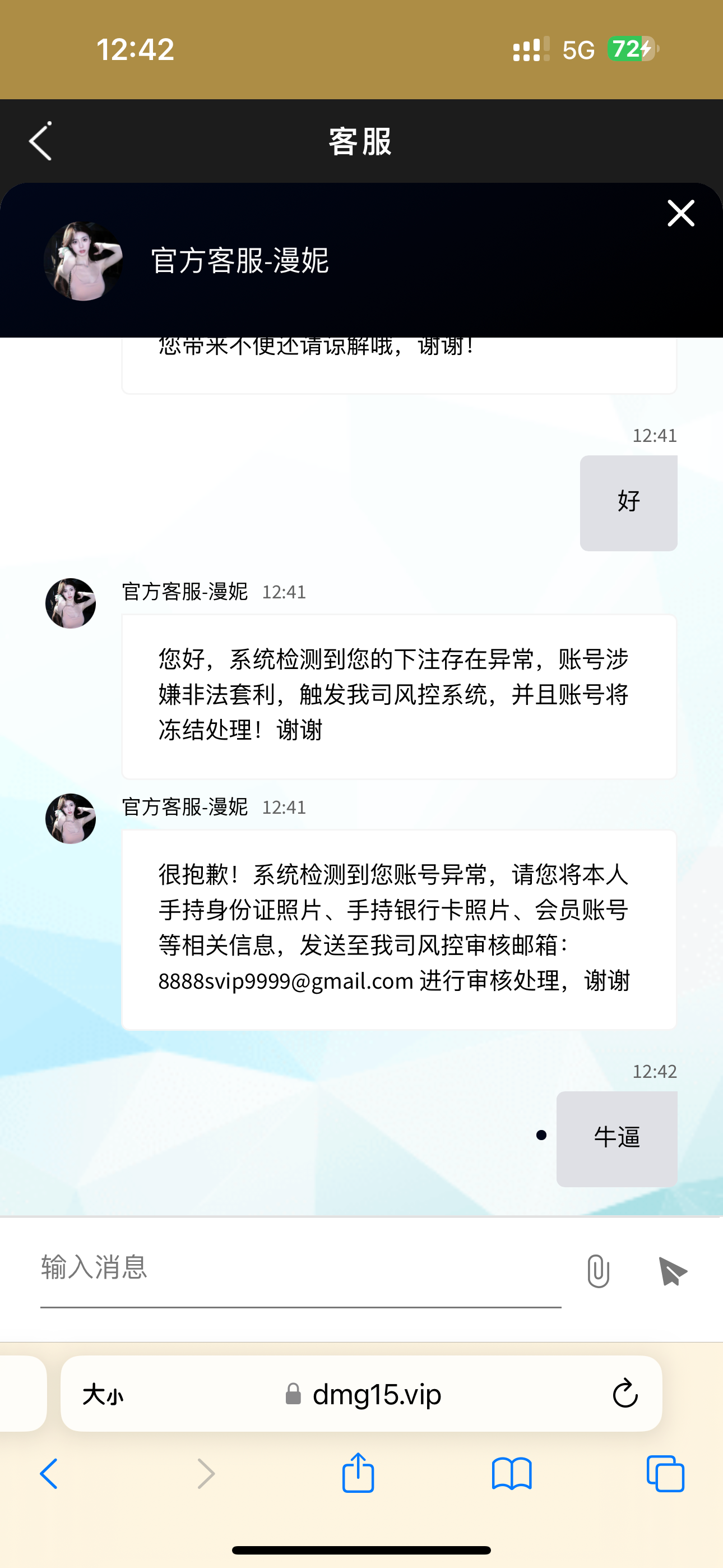Open Safari bookmarks
The image size is (723, 1568).
(511, 1474)
